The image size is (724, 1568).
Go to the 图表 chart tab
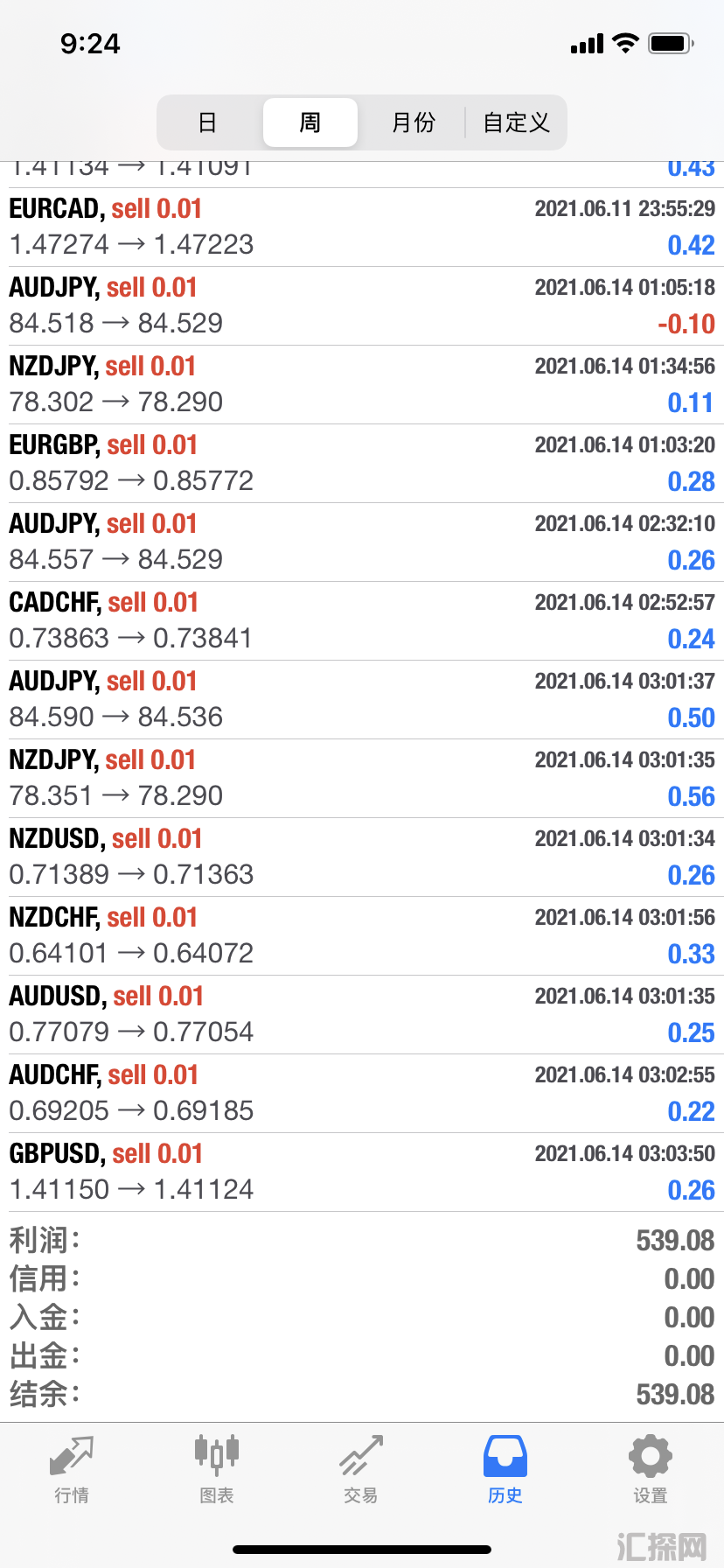(x=216, y=1470)
